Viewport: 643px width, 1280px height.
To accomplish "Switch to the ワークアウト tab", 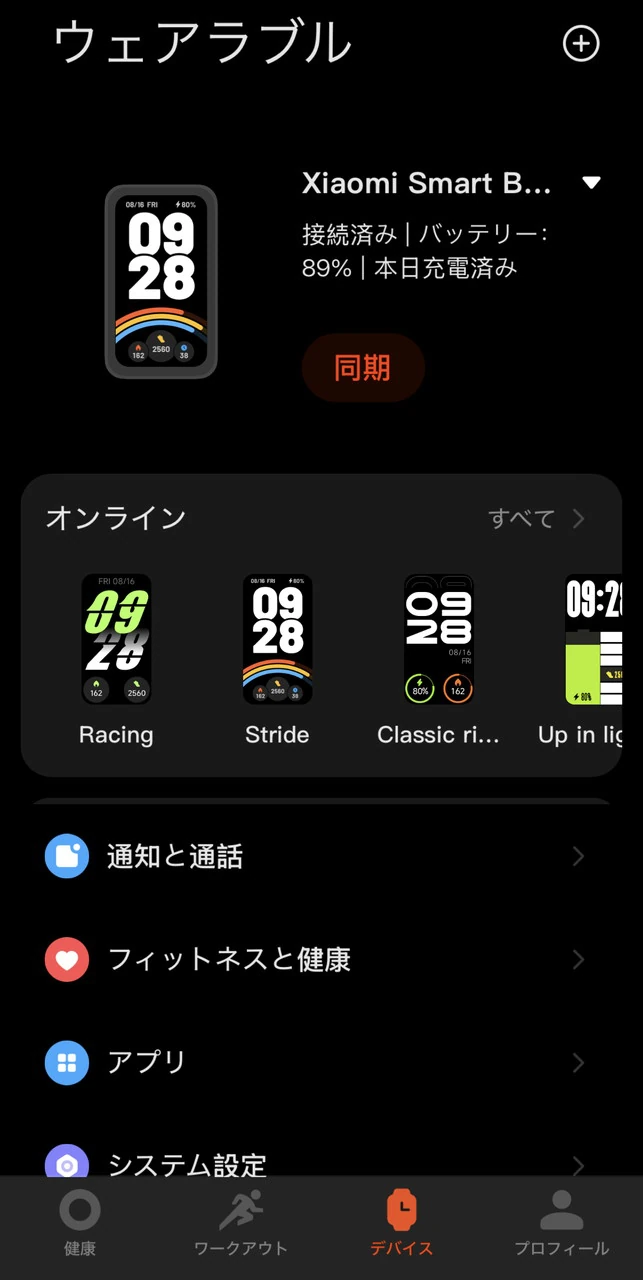I will click(241, 1222).
